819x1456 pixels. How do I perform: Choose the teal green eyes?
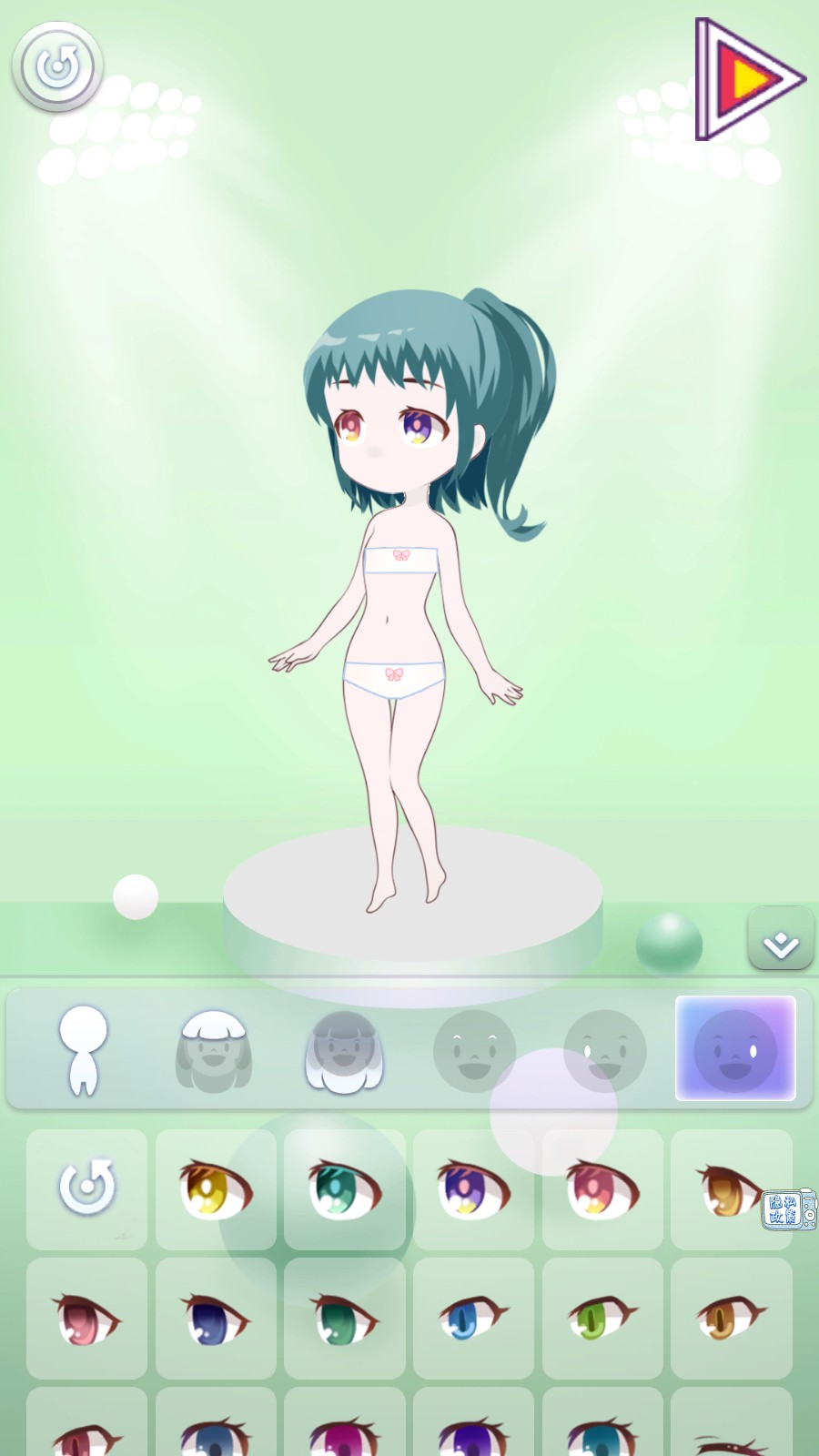(x=344, y=1188)
